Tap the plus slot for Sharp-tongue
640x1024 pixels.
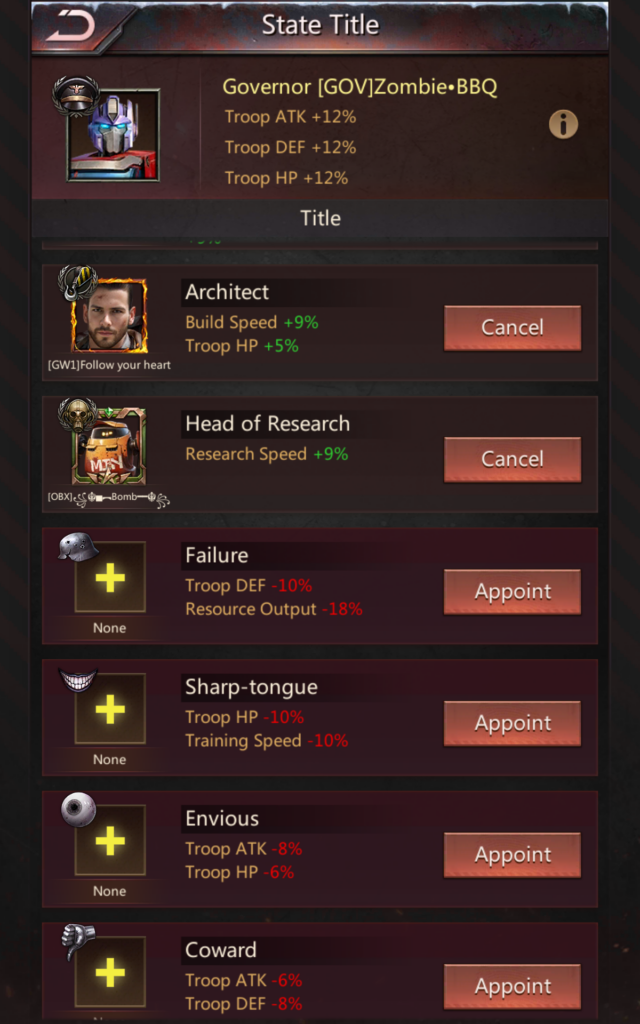click(x=110, y=709)
